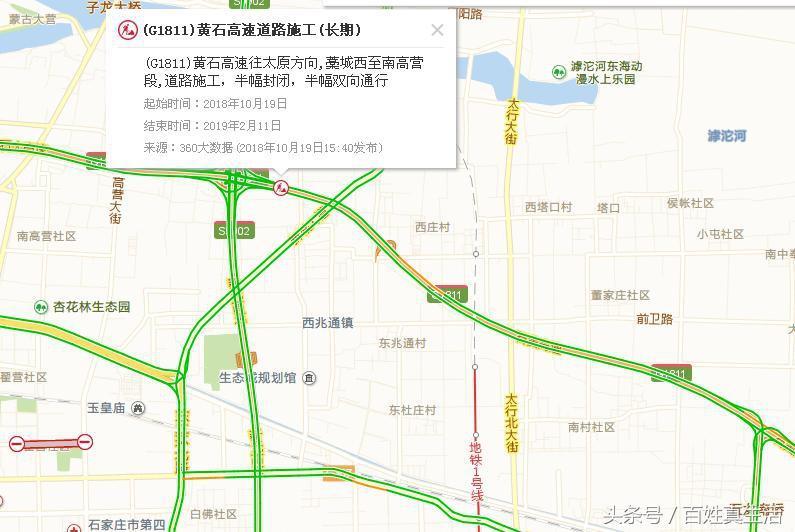
Task: Tap the construction marker below the popup
Action: (282, 187)
